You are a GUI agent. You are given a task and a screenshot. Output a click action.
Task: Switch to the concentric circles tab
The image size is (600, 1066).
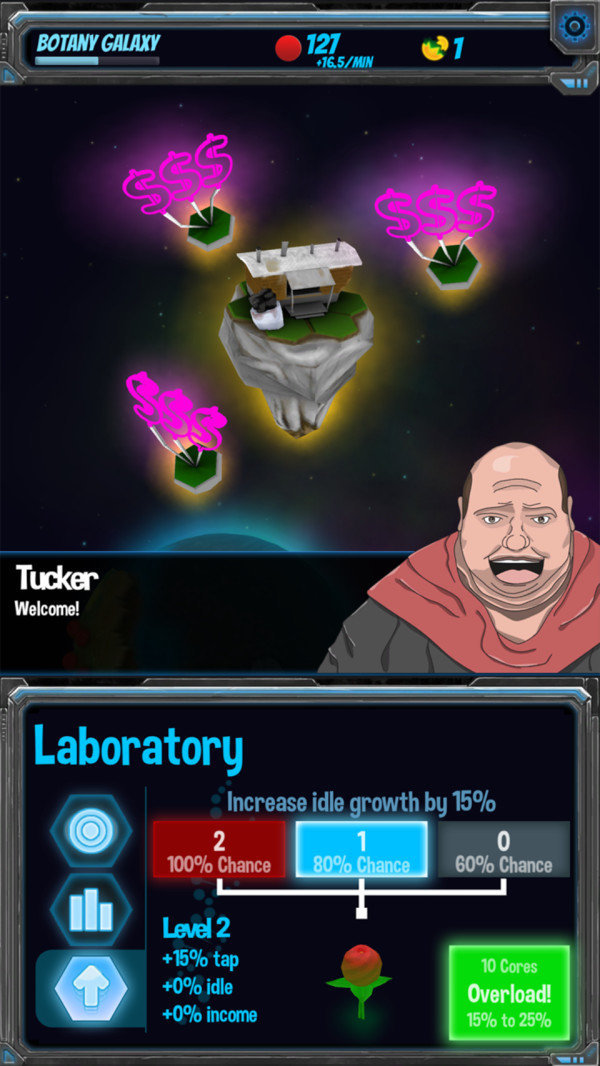(91, 831)
